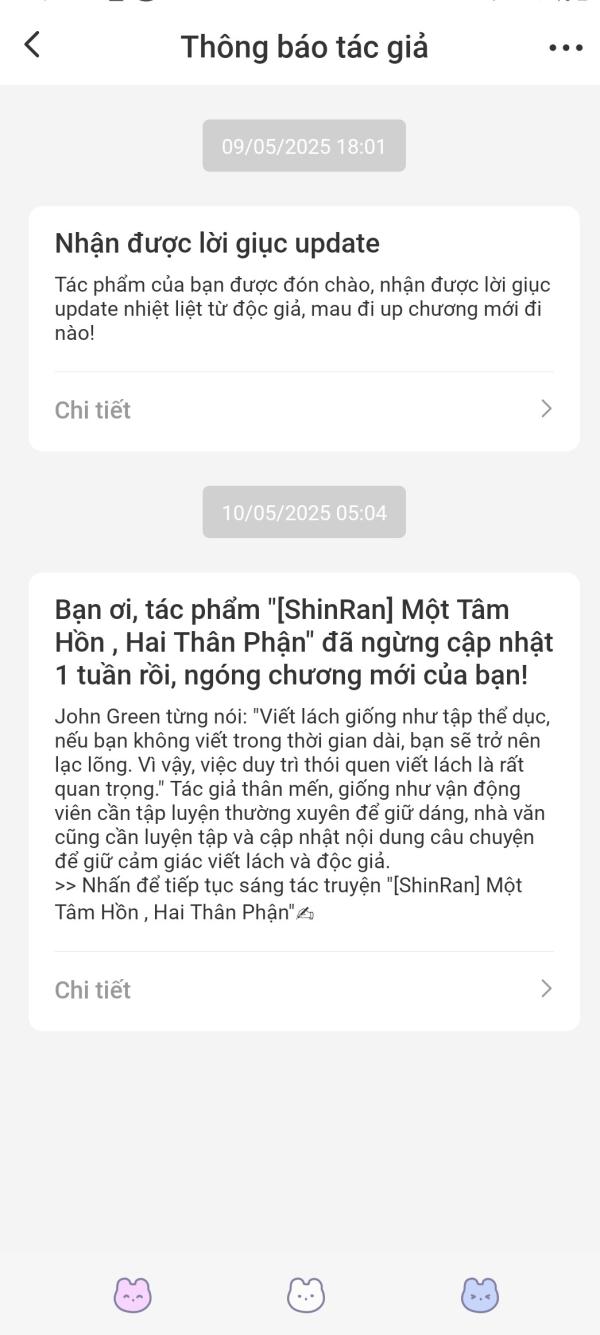The height and width of the screenshot is (1335, 600).
Task: Open the three-dot overflow menu
Action: tap(565, 47)
